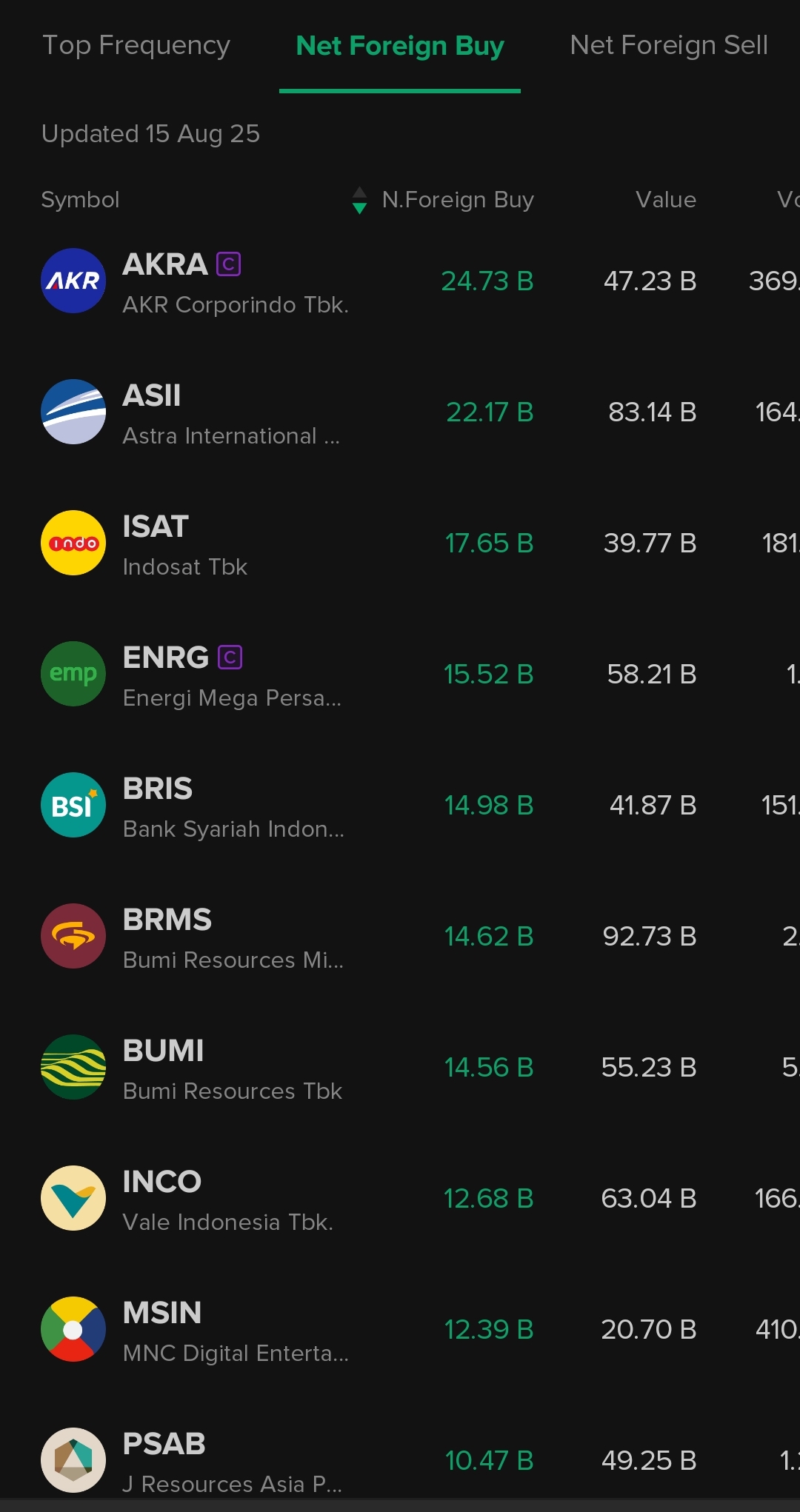View the BUMI Bumi Resources stock
Viewport: 800px width, 1512px height.
tap(233, 1069)
